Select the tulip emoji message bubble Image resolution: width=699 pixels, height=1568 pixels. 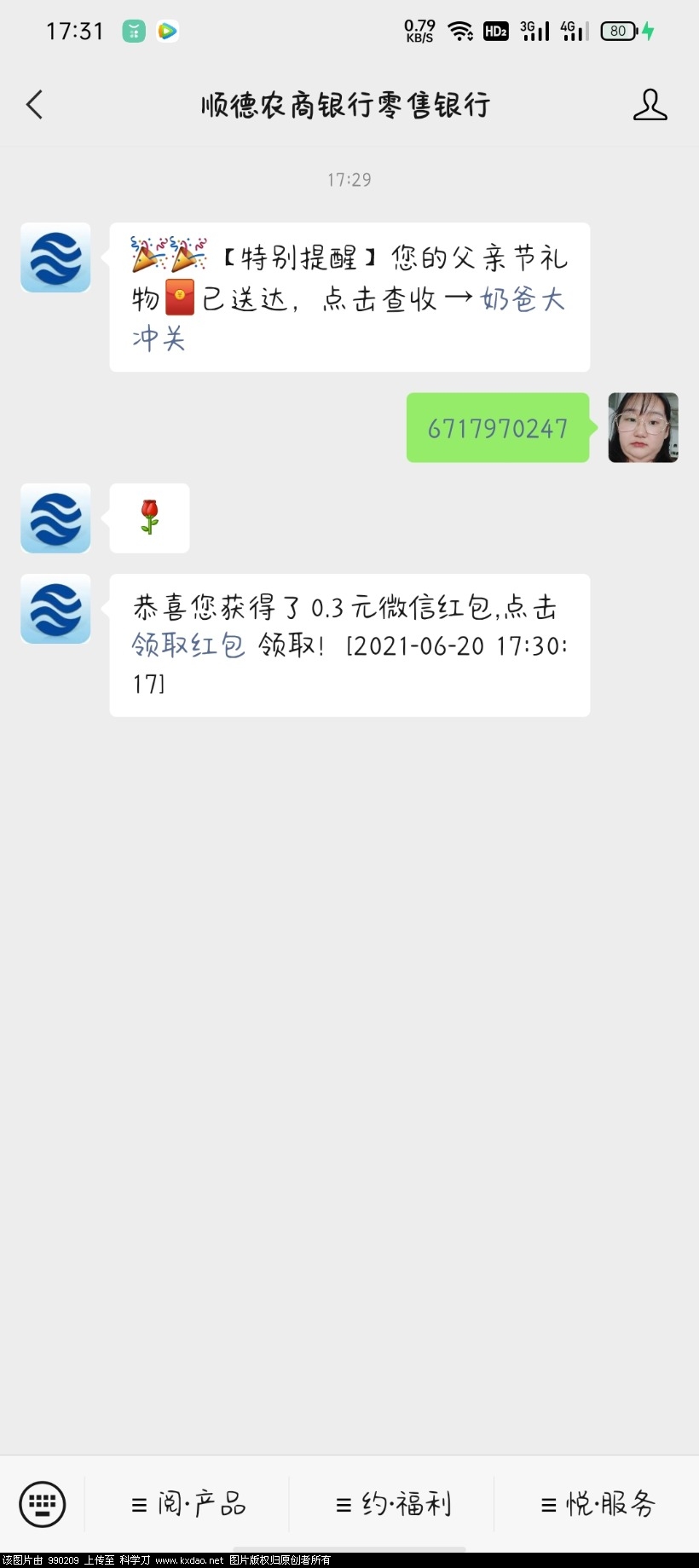coord(149,518)
